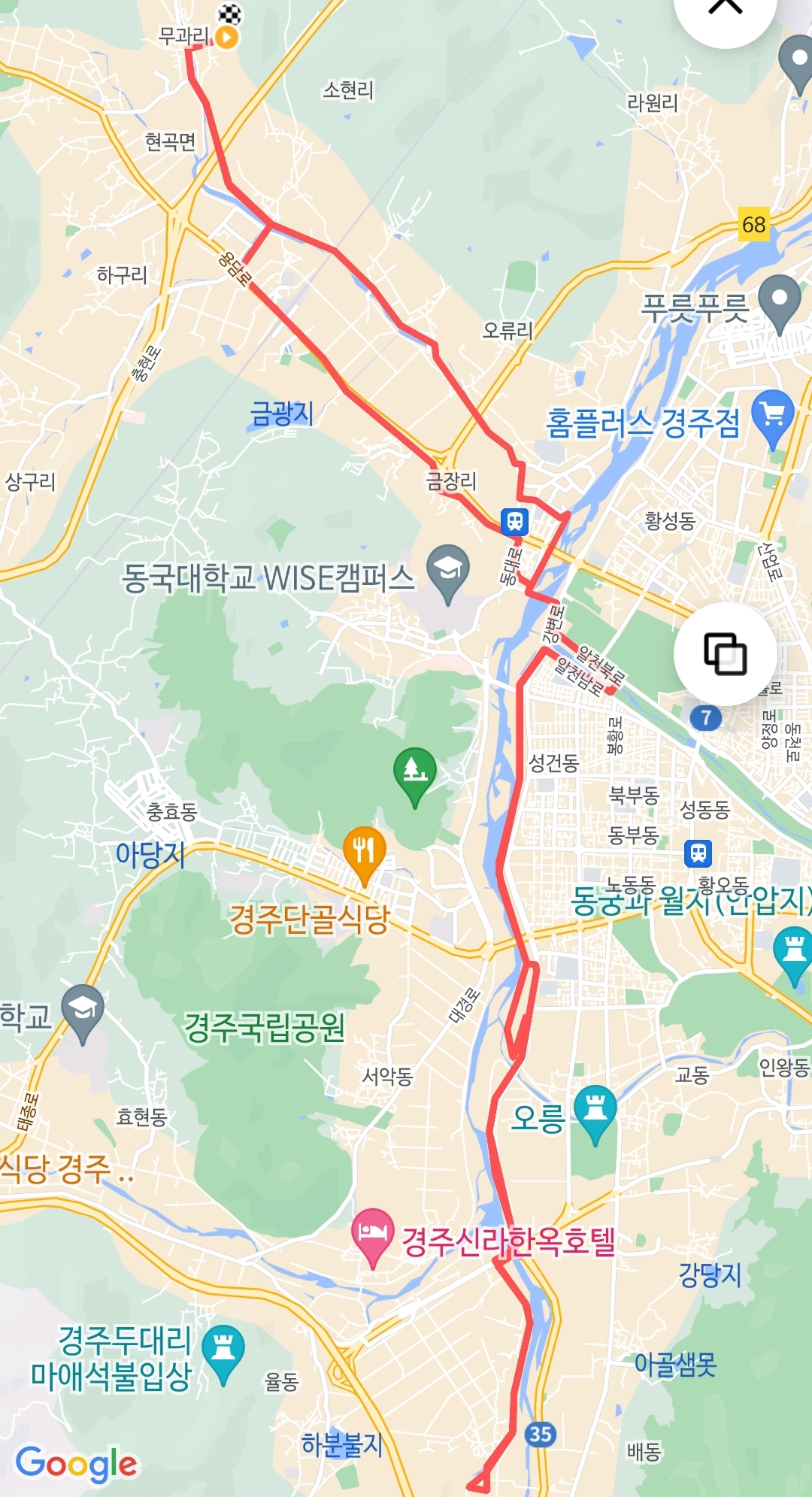This screenshot has height=1497, width=812.
Task: Tap the train station icon near 금장리
Action: [x=515, y=520]
